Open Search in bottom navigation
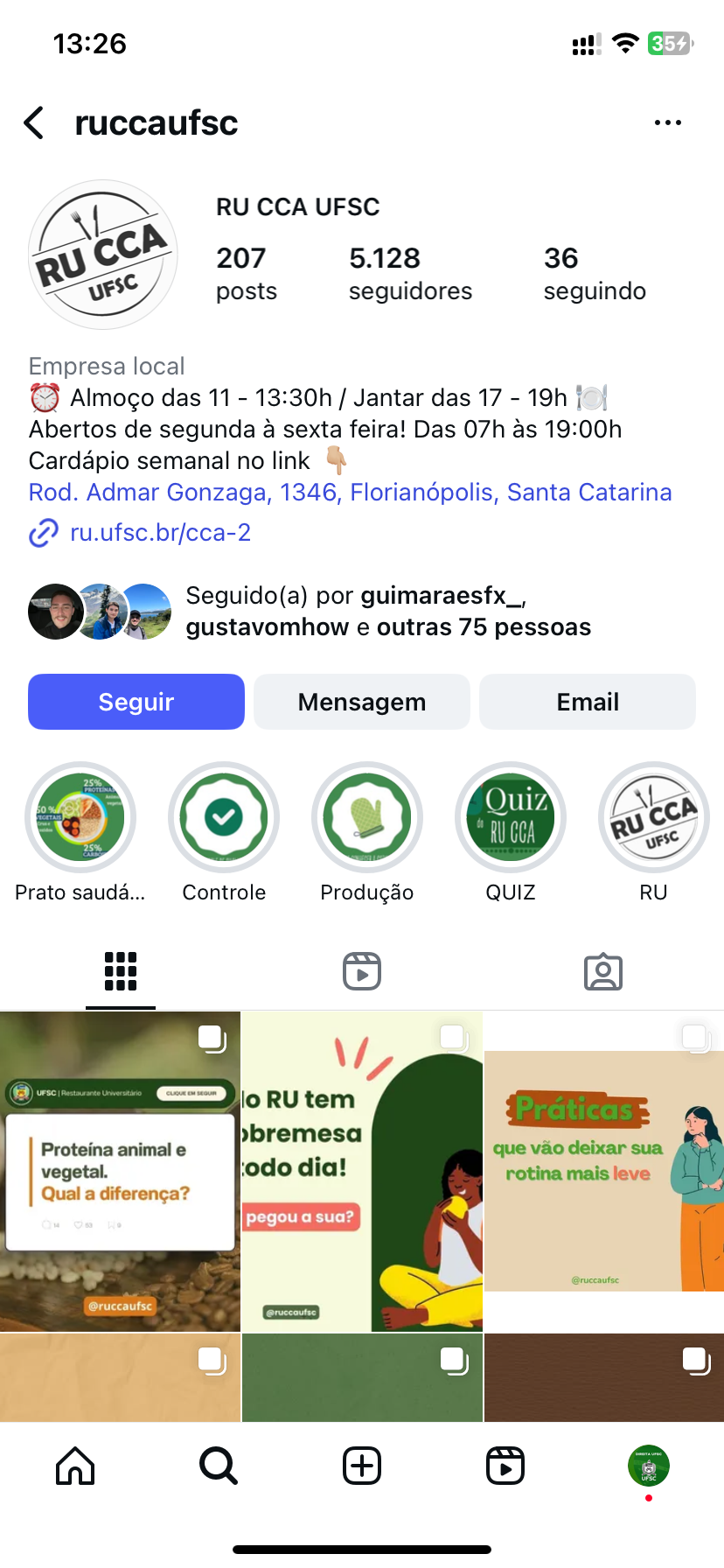Viewport: 724px width, 1568px height. click(218, 1466)
